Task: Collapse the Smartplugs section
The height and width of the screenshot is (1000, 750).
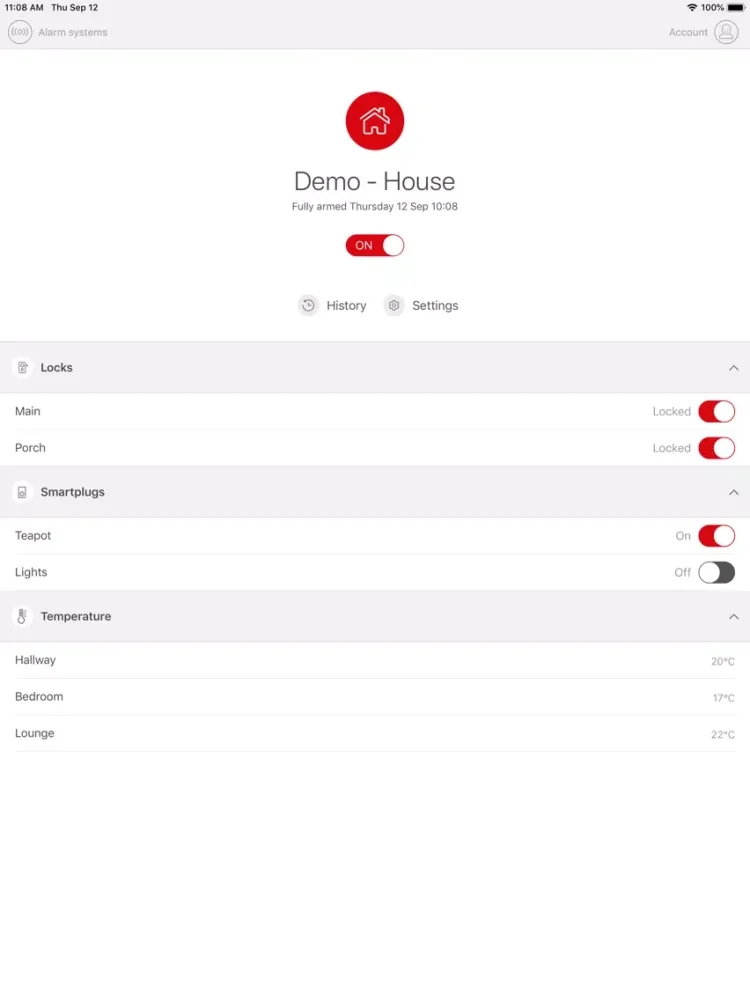Action: pyautogui.click(x=733, y=492)
